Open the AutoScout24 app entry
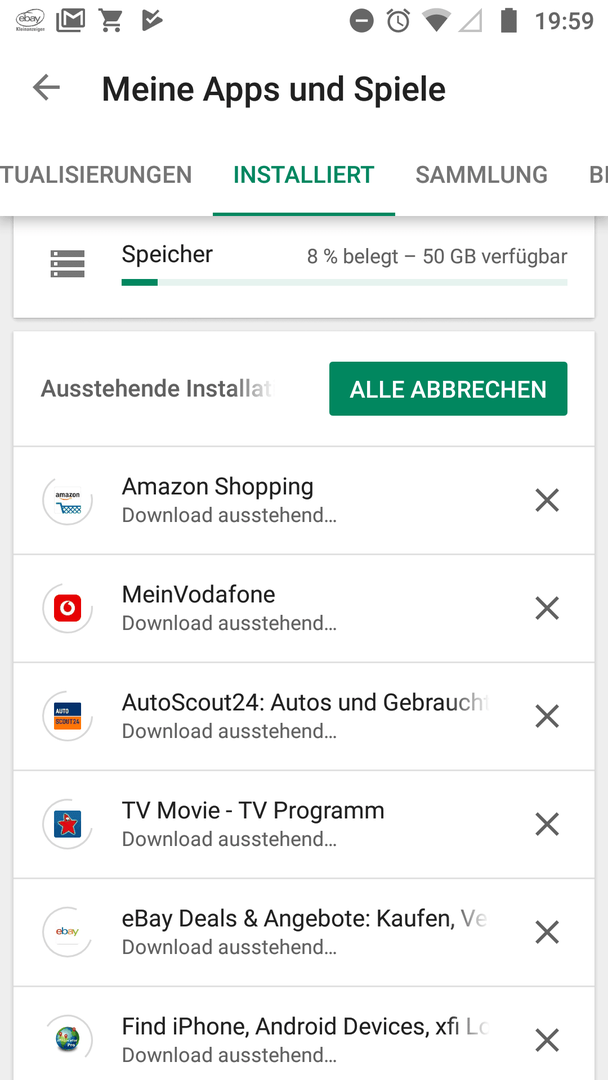608x1080 pixels. [269, 717]
